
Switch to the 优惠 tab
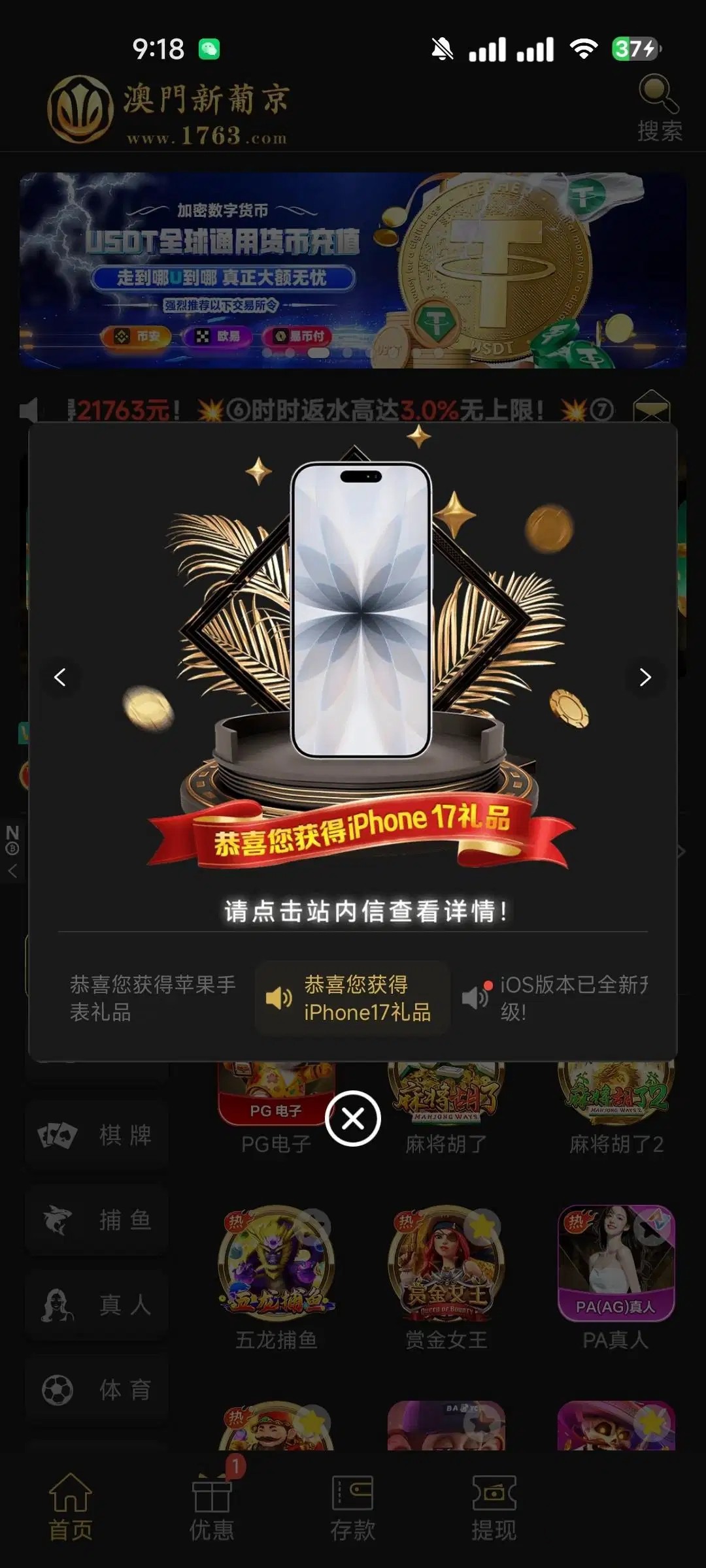click(211, 1503)
